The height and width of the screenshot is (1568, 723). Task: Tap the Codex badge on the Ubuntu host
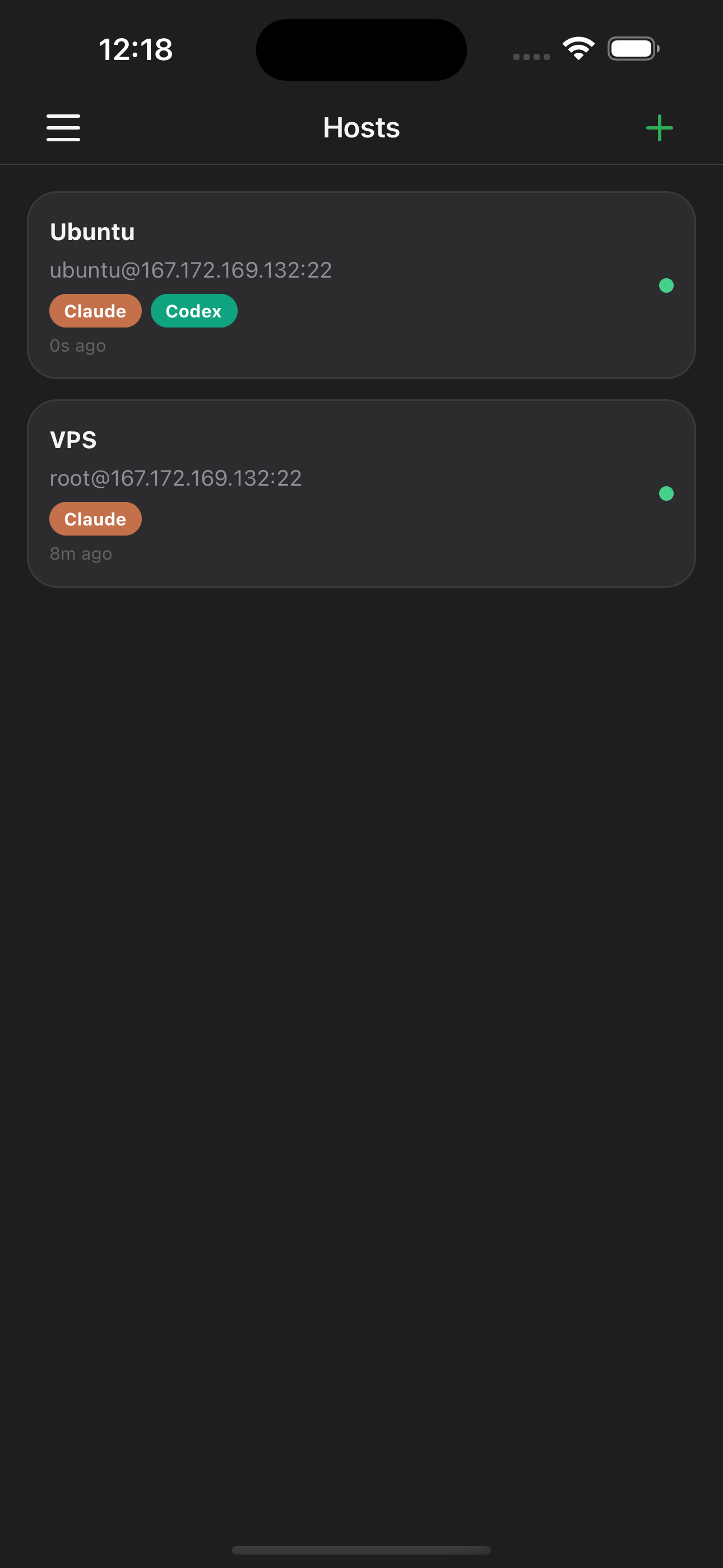pos(193,311)
